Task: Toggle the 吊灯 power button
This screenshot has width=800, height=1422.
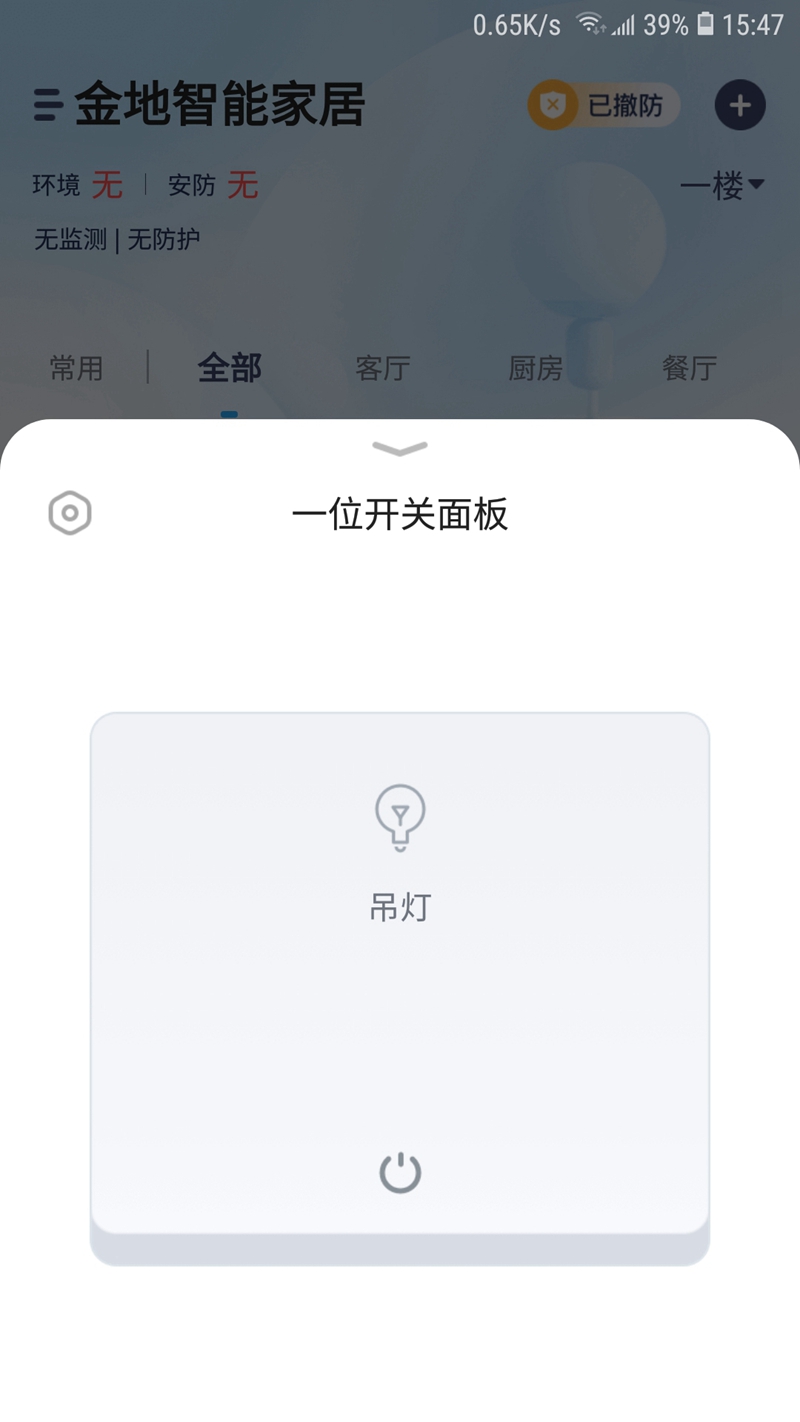Action: 400,1172
